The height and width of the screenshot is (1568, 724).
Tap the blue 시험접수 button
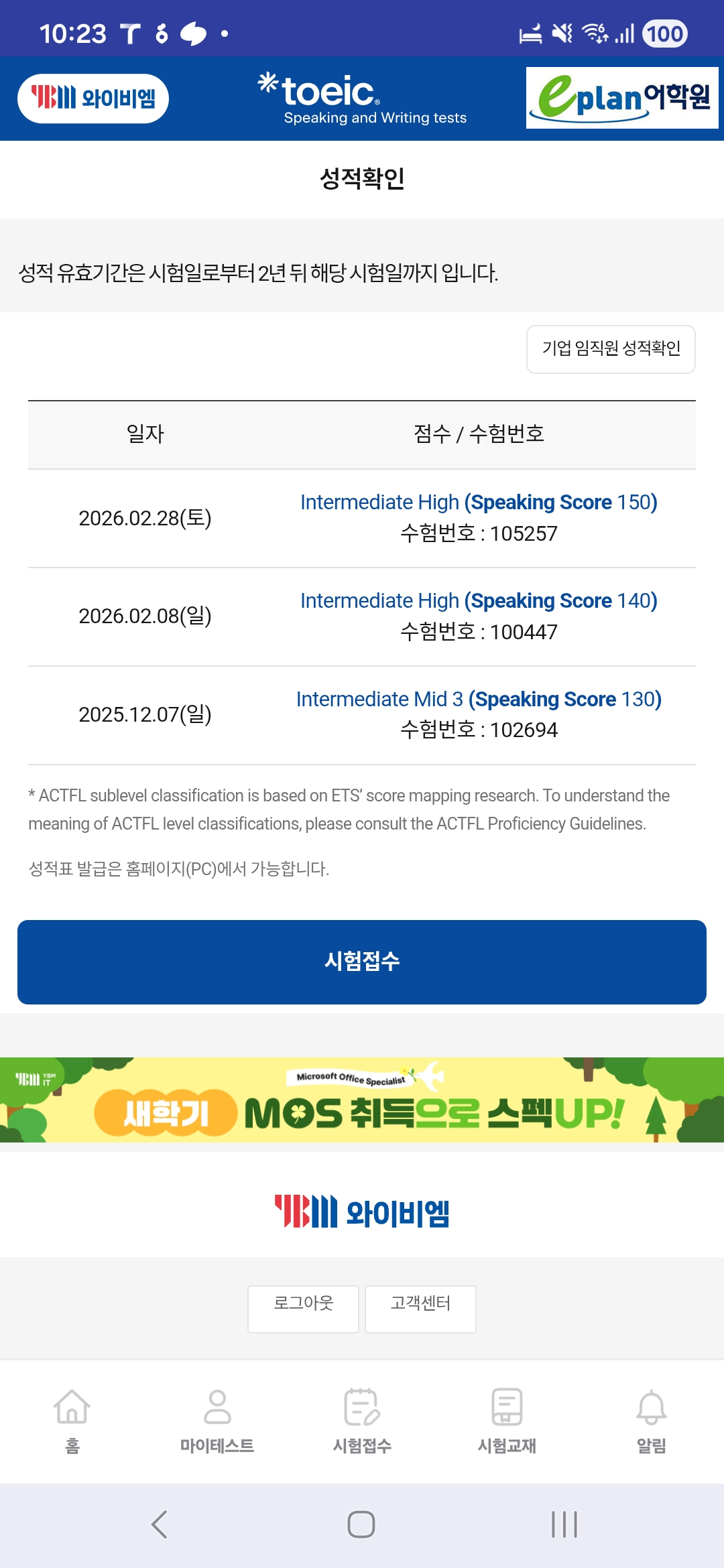point(362,962)
